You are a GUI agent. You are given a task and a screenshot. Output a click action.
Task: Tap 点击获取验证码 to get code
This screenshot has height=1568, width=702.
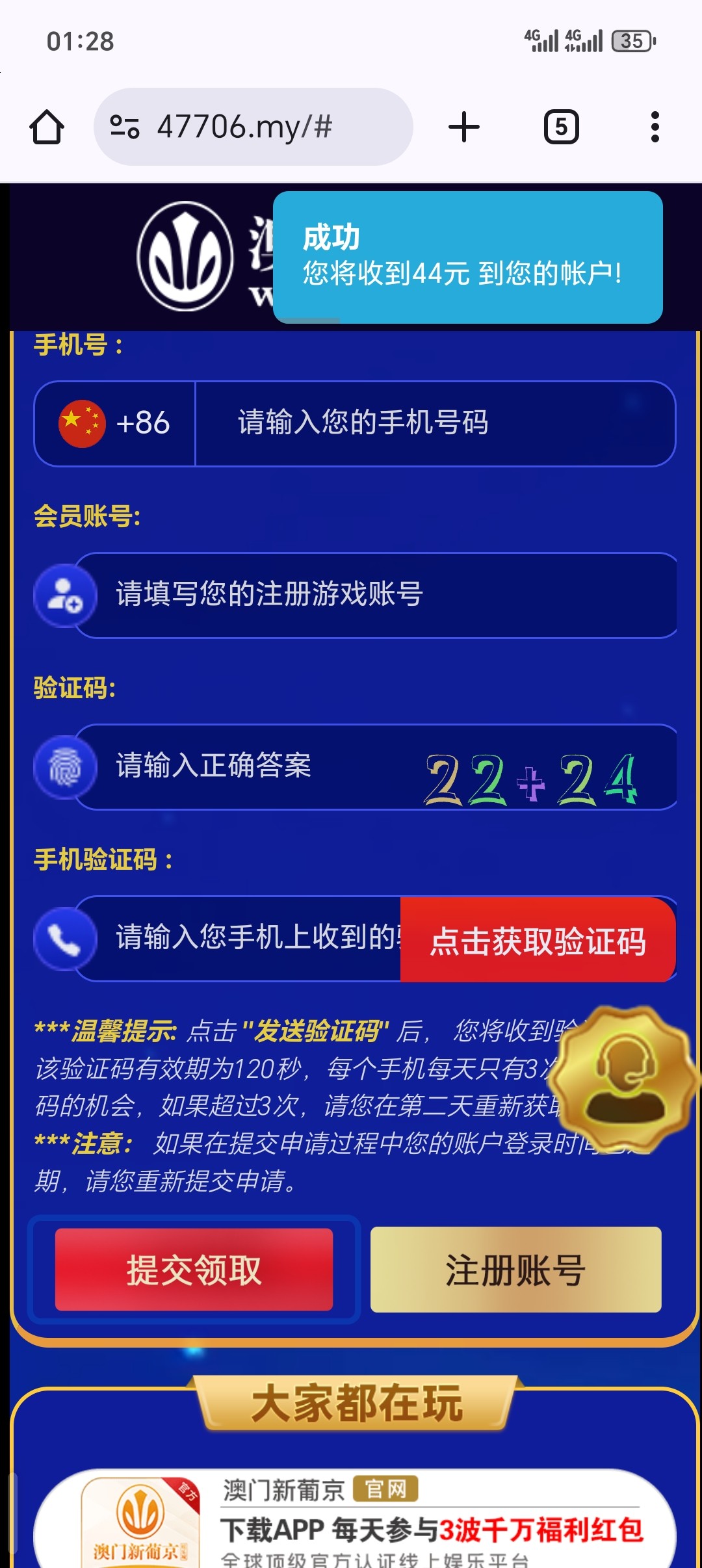[538, 940]
